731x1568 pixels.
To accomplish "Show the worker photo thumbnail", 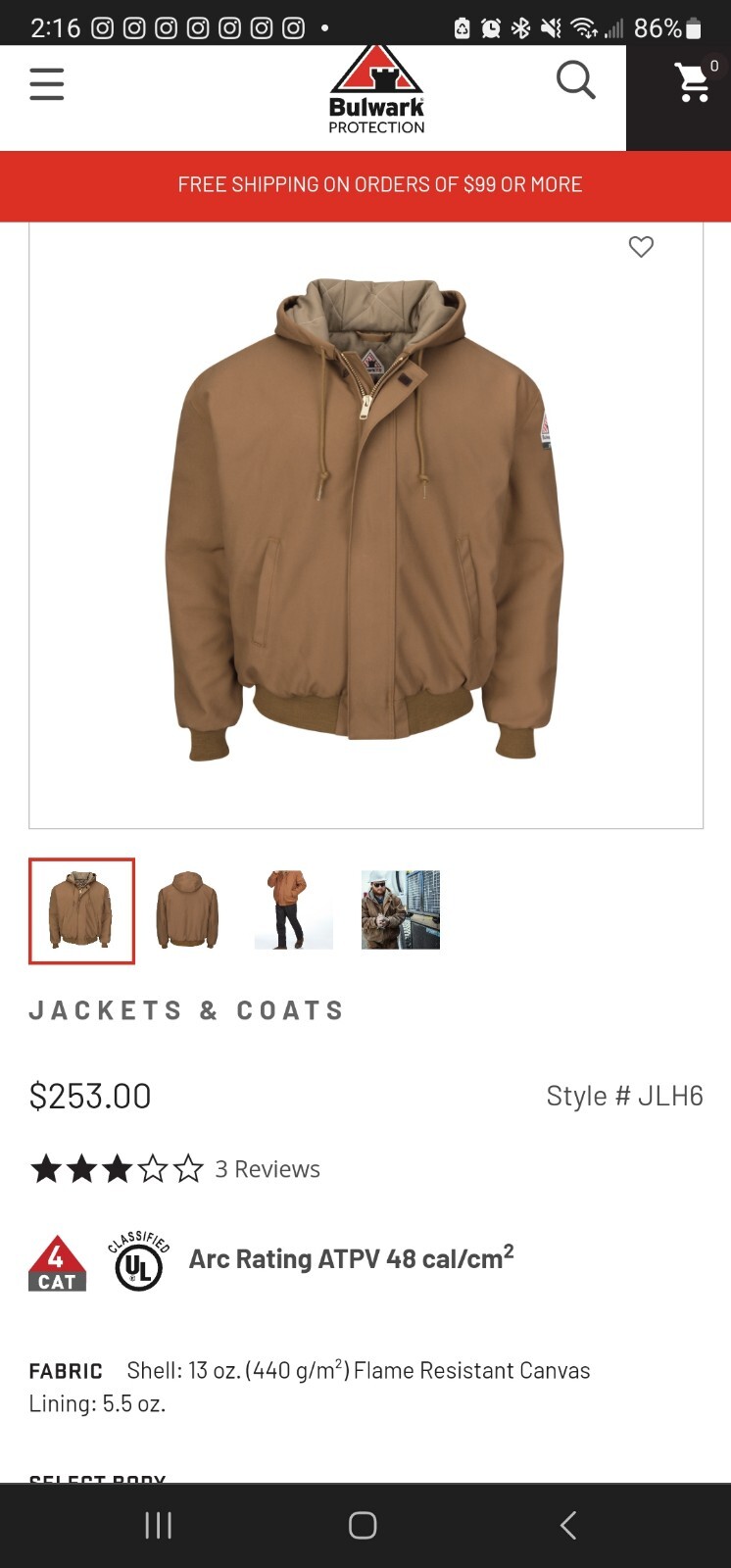I will [x=400, y=910].
